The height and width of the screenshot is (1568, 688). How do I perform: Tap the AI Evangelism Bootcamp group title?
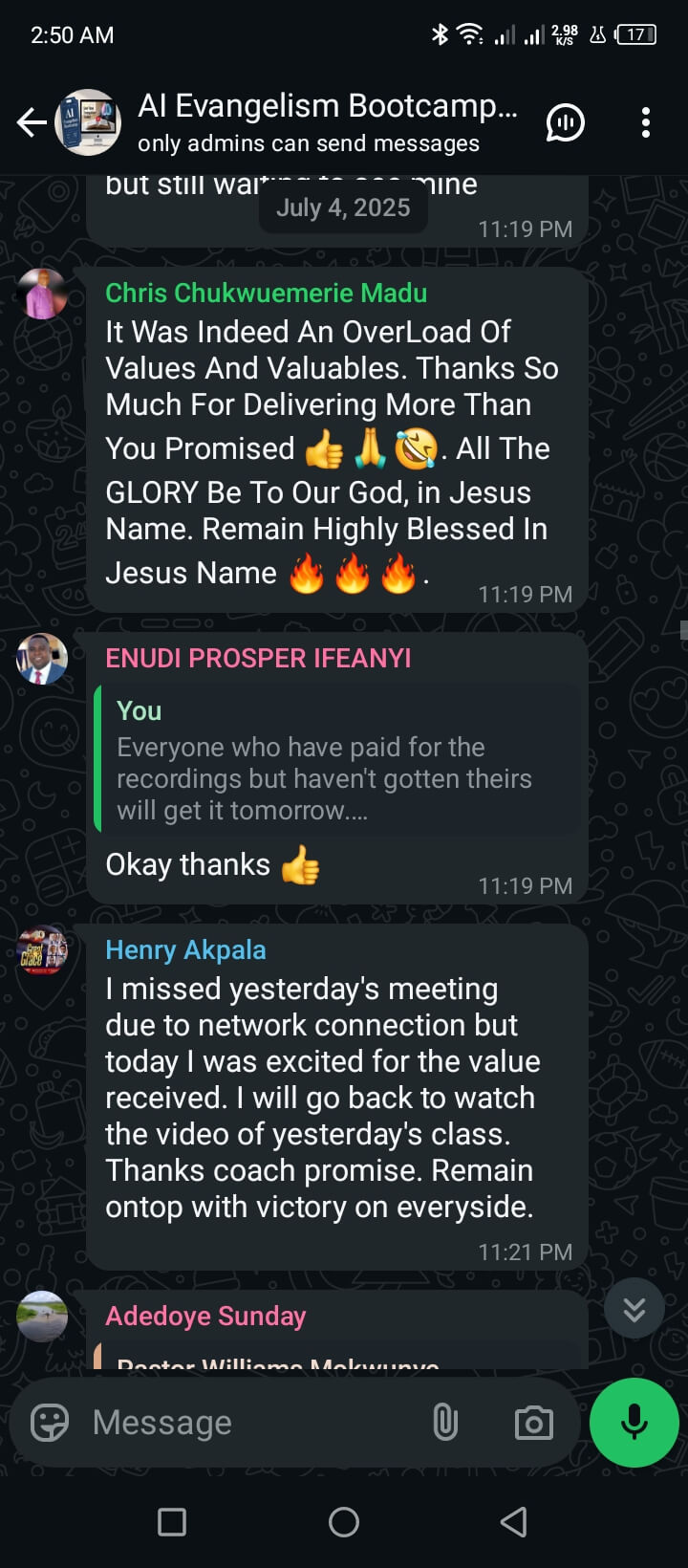pyautogui.click(x=330, y=106)
